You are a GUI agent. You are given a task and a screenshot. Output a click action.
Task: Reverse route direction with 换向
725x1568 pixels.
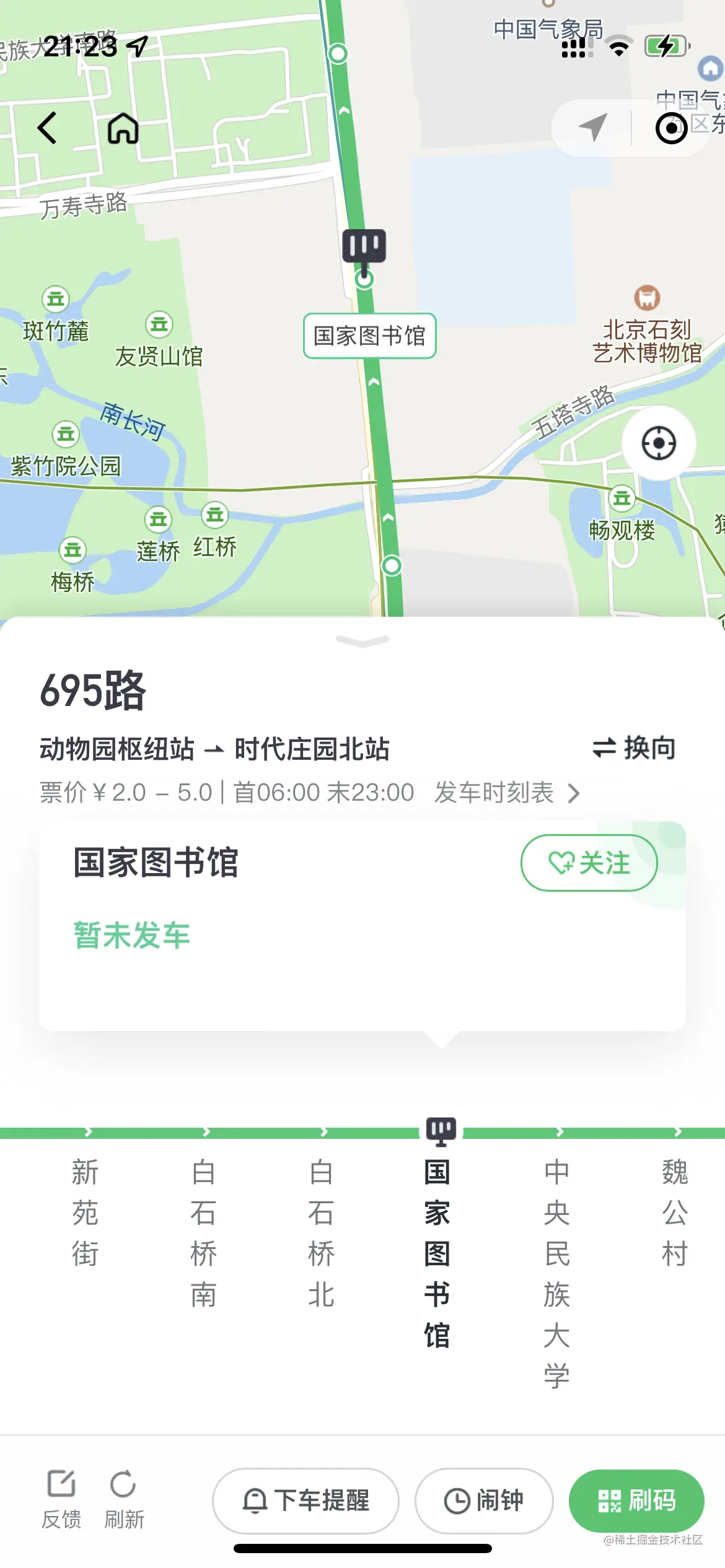[634, 748]
